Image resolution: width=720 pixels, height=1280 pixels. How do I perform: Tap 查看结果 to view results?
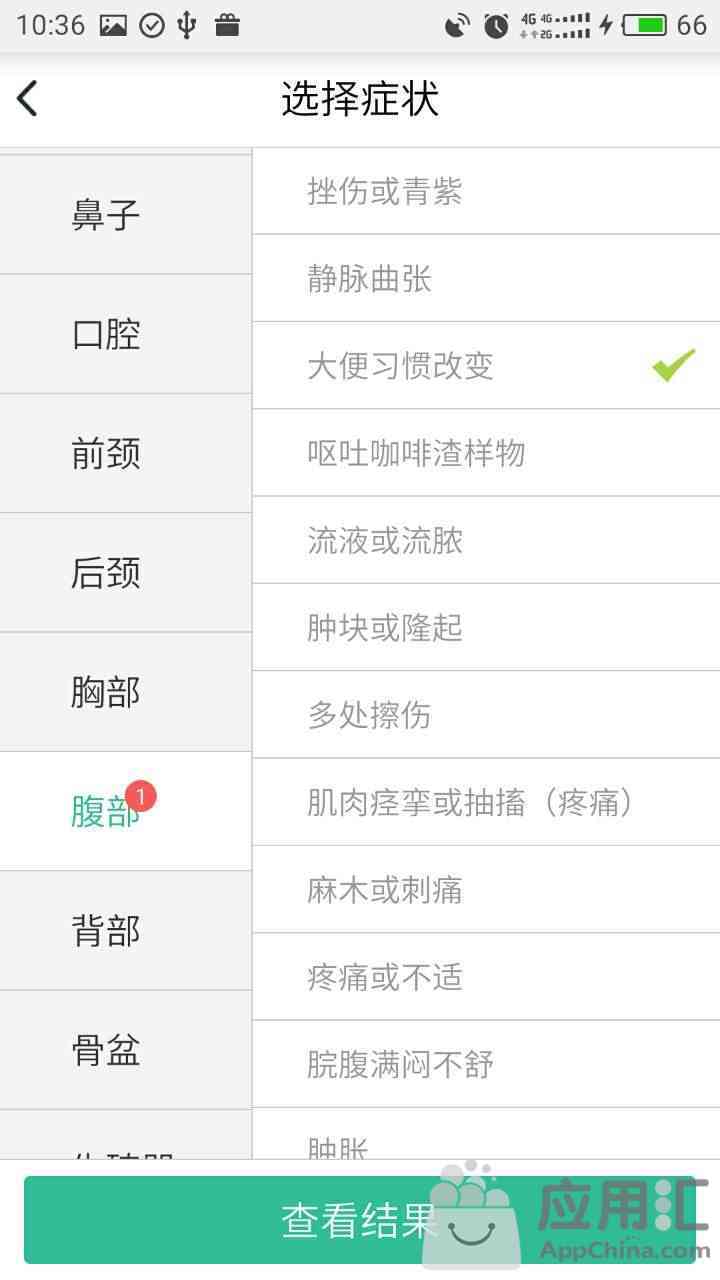360,1220
